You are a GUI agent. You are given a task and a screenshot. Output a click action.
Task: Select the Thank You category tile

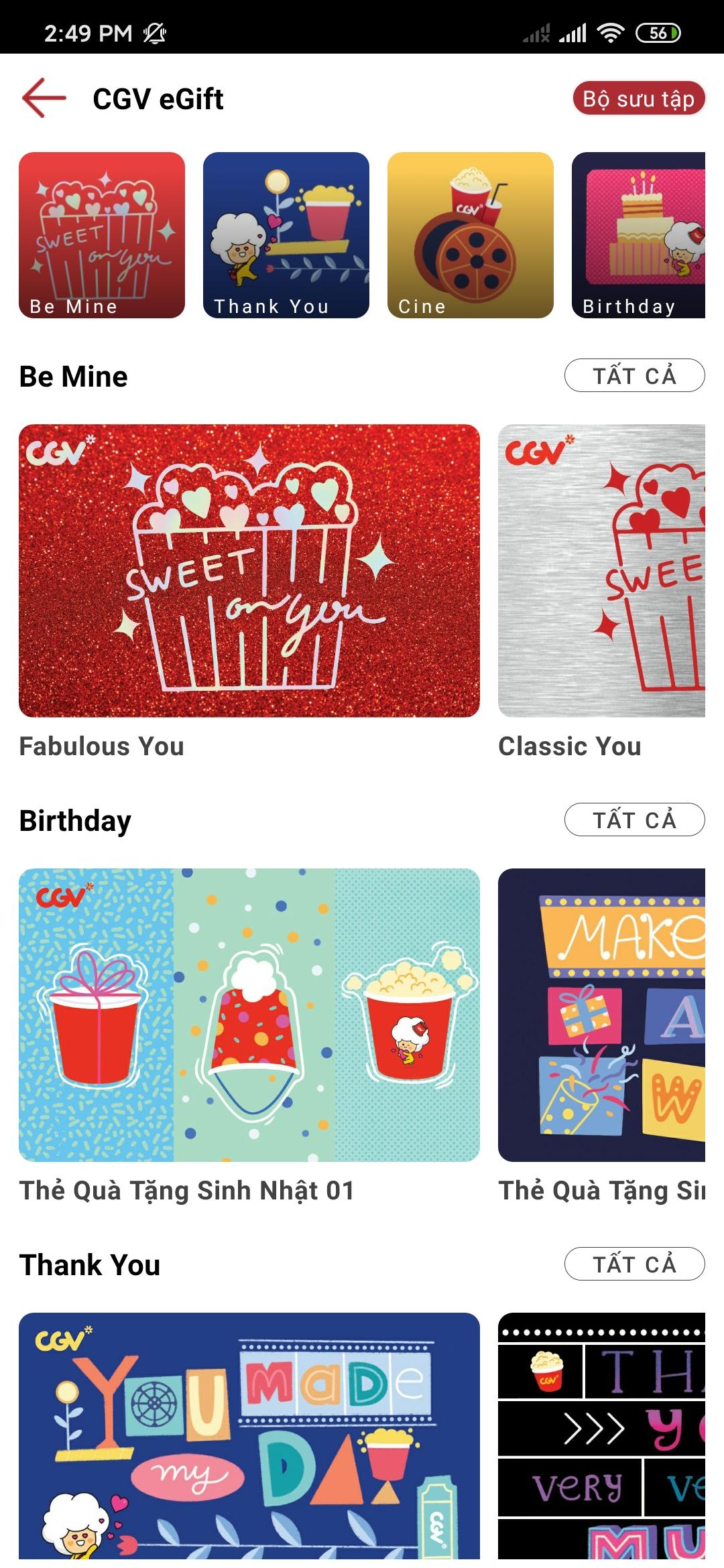point(286,235)
